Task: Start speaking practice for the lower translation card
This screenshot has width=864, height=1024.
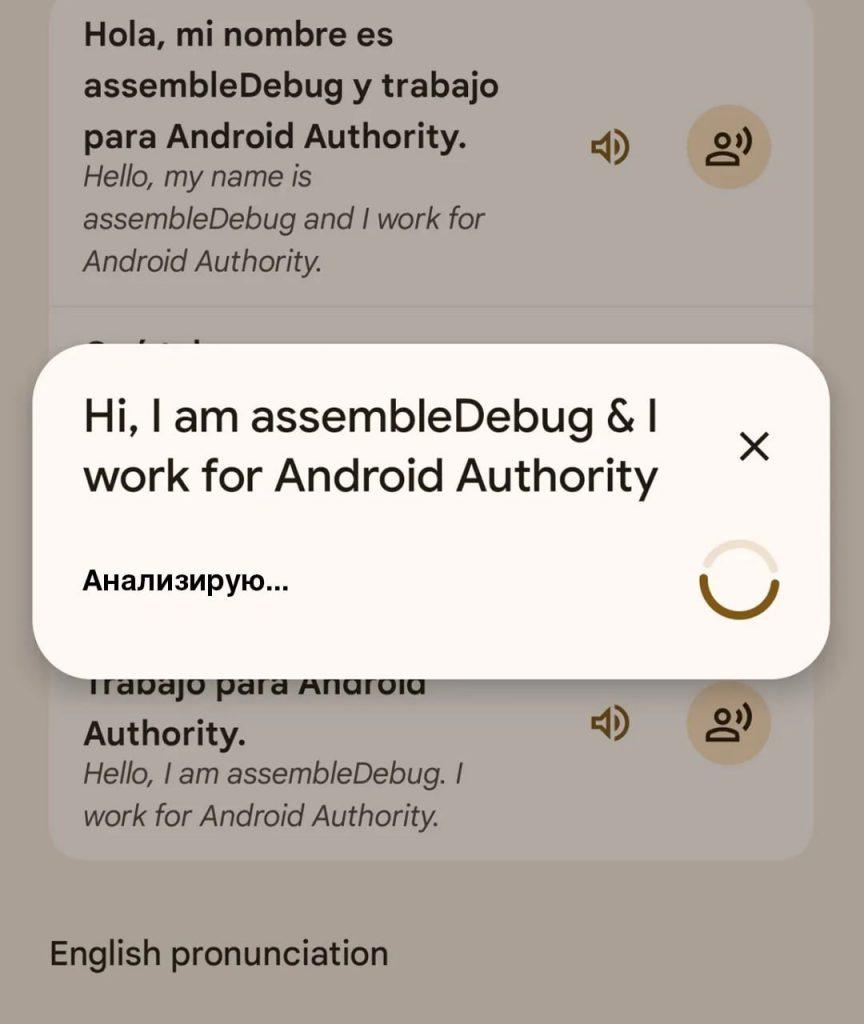Action: click(729, 722)
